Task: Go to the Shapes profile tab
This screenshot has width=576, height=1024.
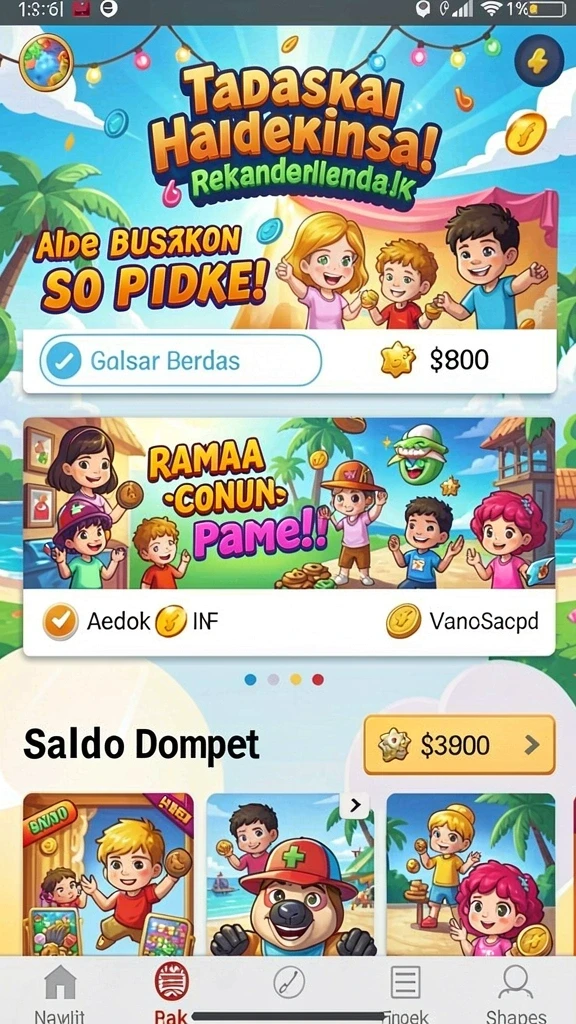Action: [x=516, y=993]
